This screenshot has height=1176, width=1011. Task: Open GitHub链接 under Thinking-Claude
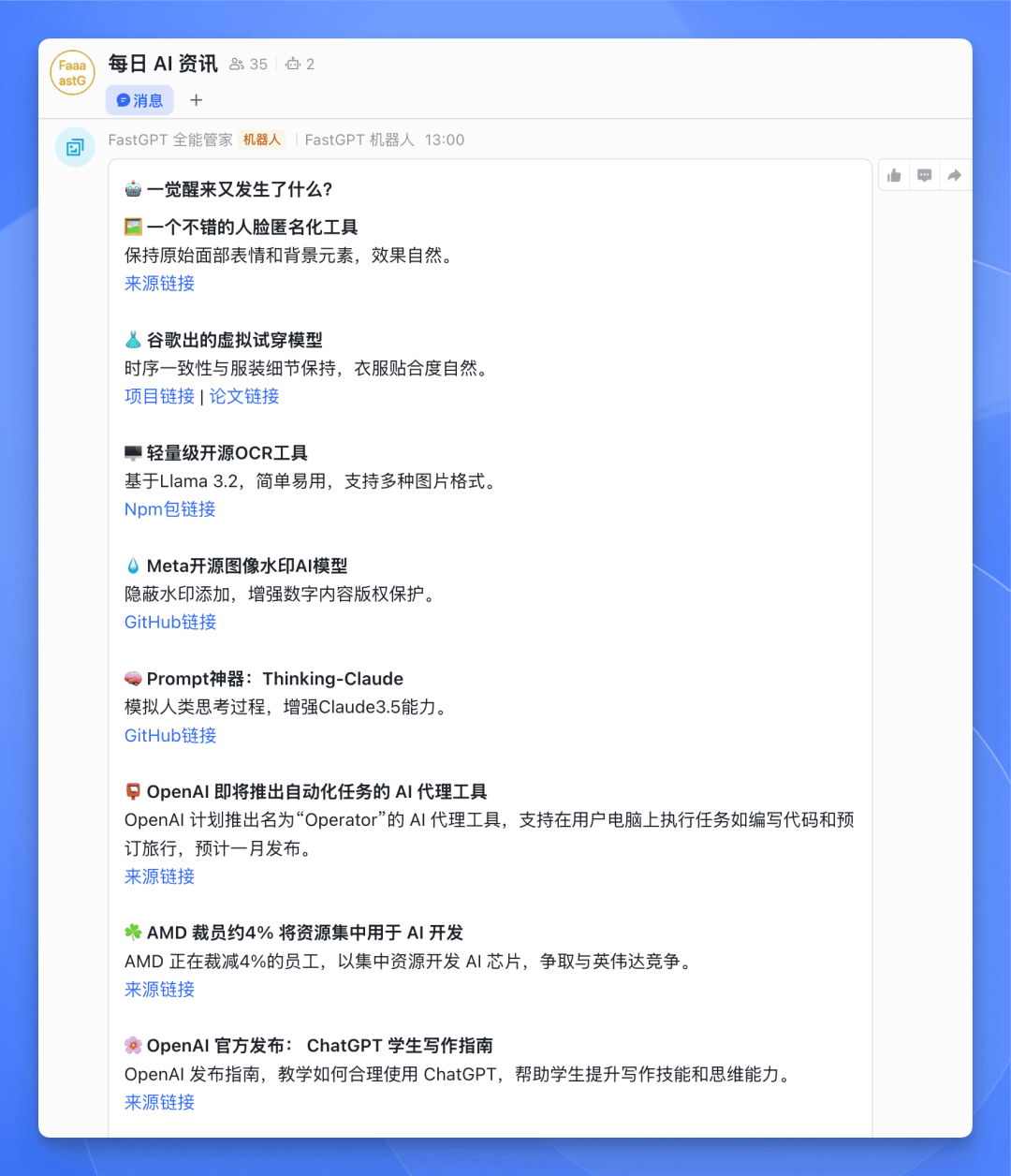click(x=169, y=735)
